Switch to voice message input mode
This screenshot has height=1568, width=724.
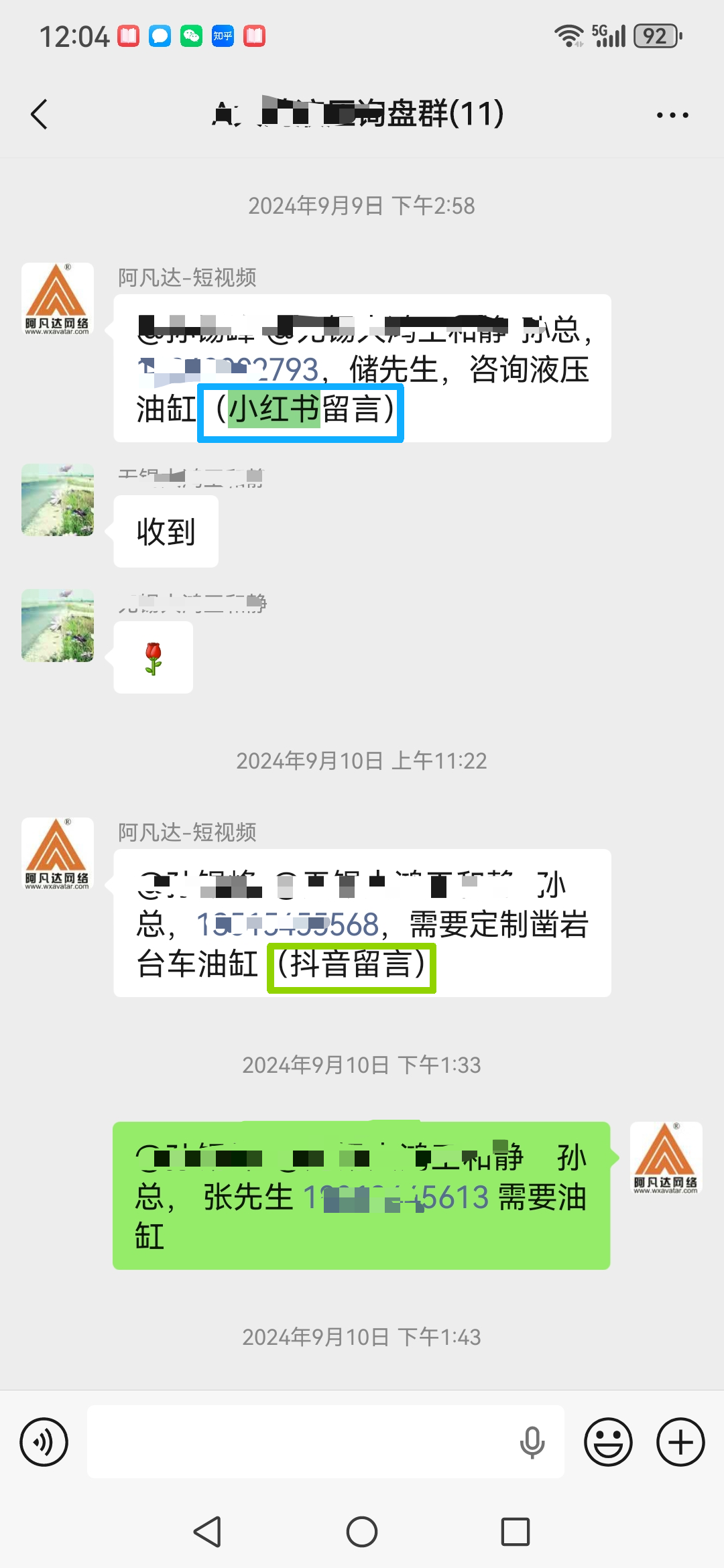(x=43, y=1441)
